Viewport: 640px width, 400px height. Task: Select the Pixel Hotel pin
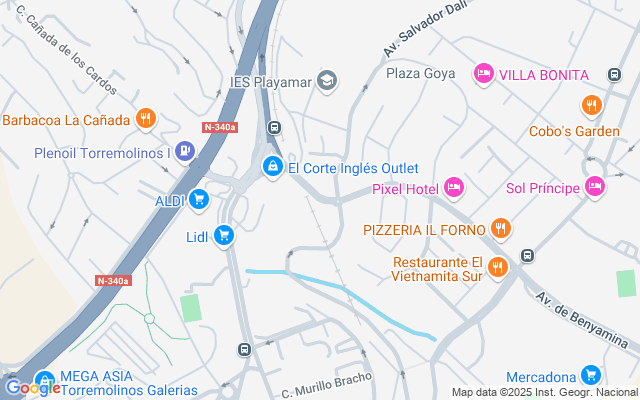453,187
